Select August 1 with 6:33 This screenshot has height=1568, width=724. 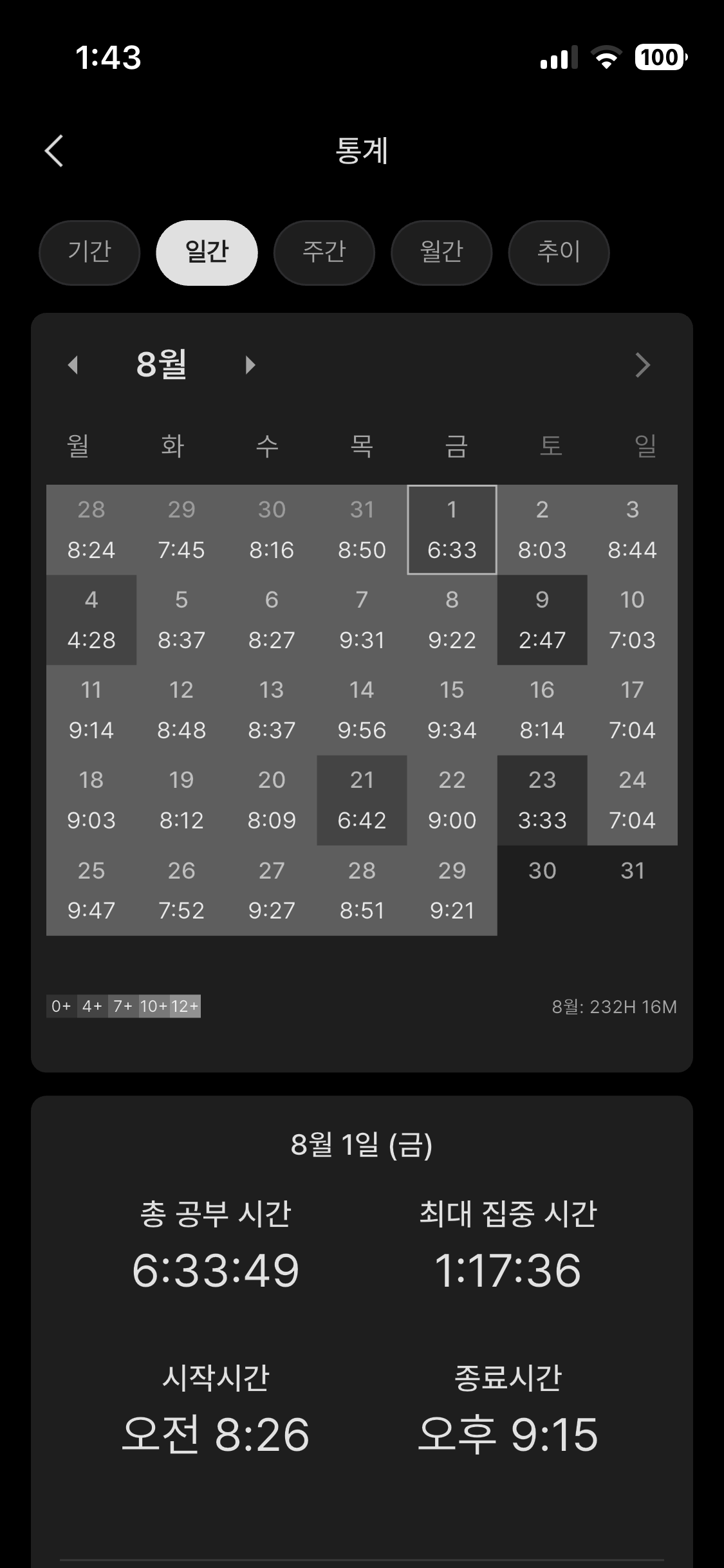pyautogui.click(x=452, y=530)
